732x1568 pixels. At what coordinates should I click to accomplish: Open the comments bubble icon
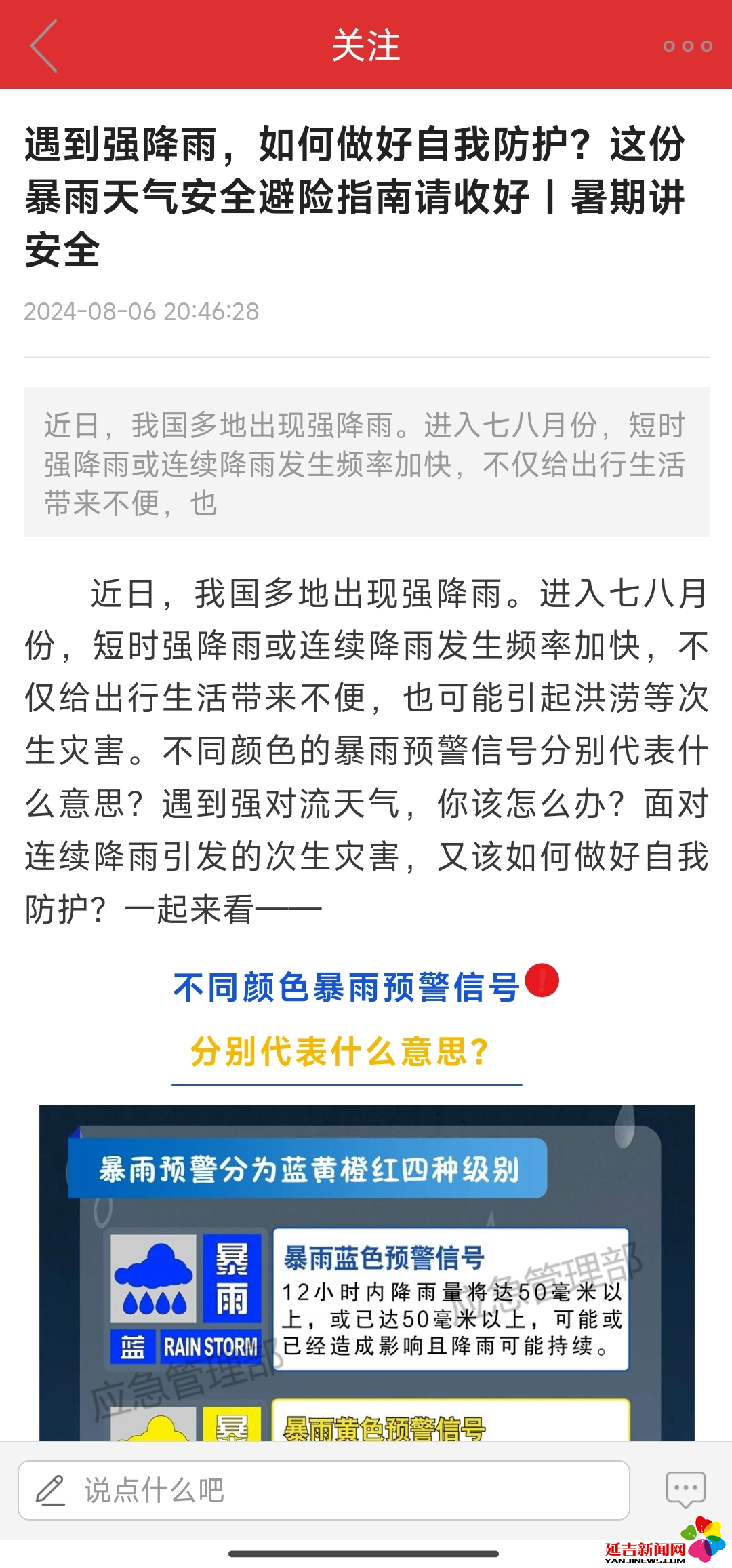click(685, 1489)
